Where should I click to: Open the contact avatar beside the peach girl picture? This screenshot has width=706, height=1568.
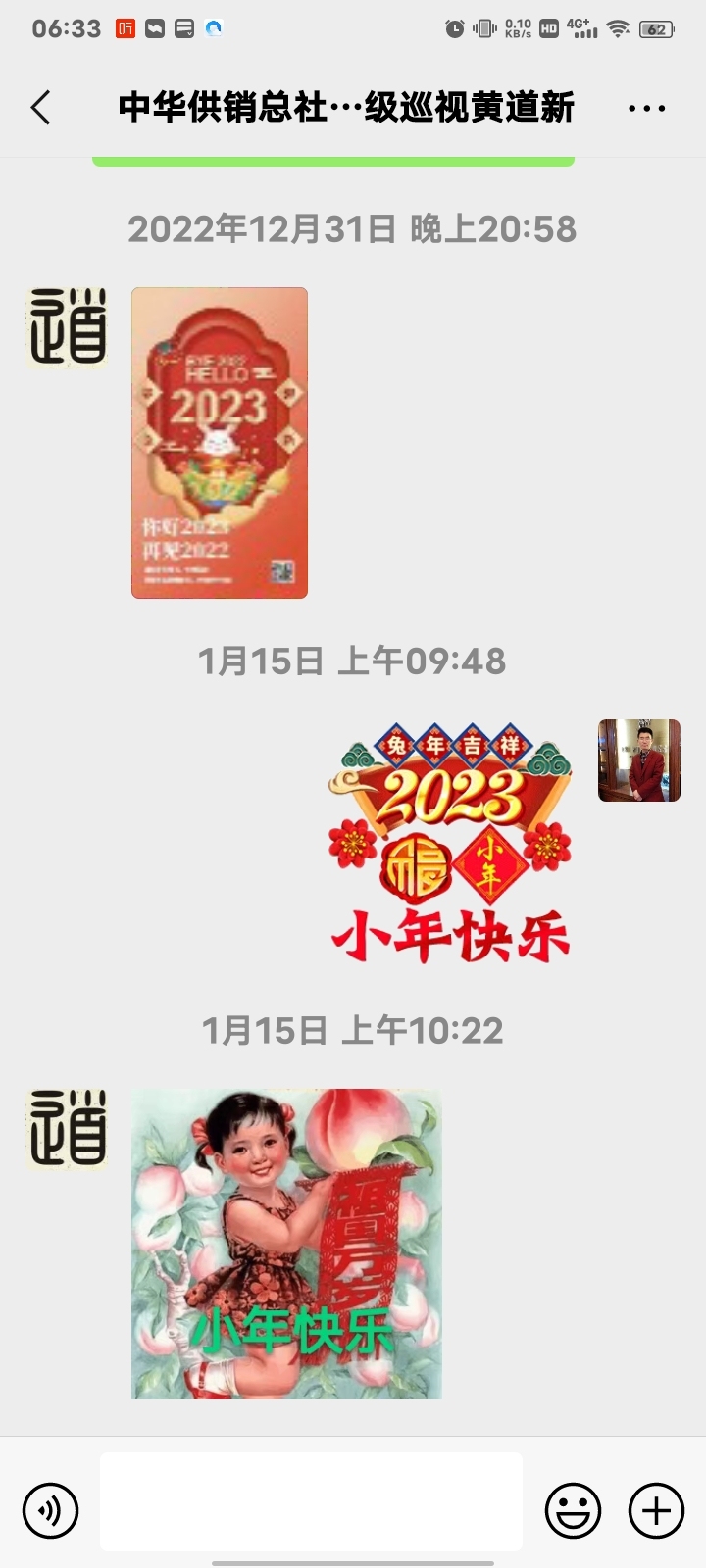[x=68, y=1129]
